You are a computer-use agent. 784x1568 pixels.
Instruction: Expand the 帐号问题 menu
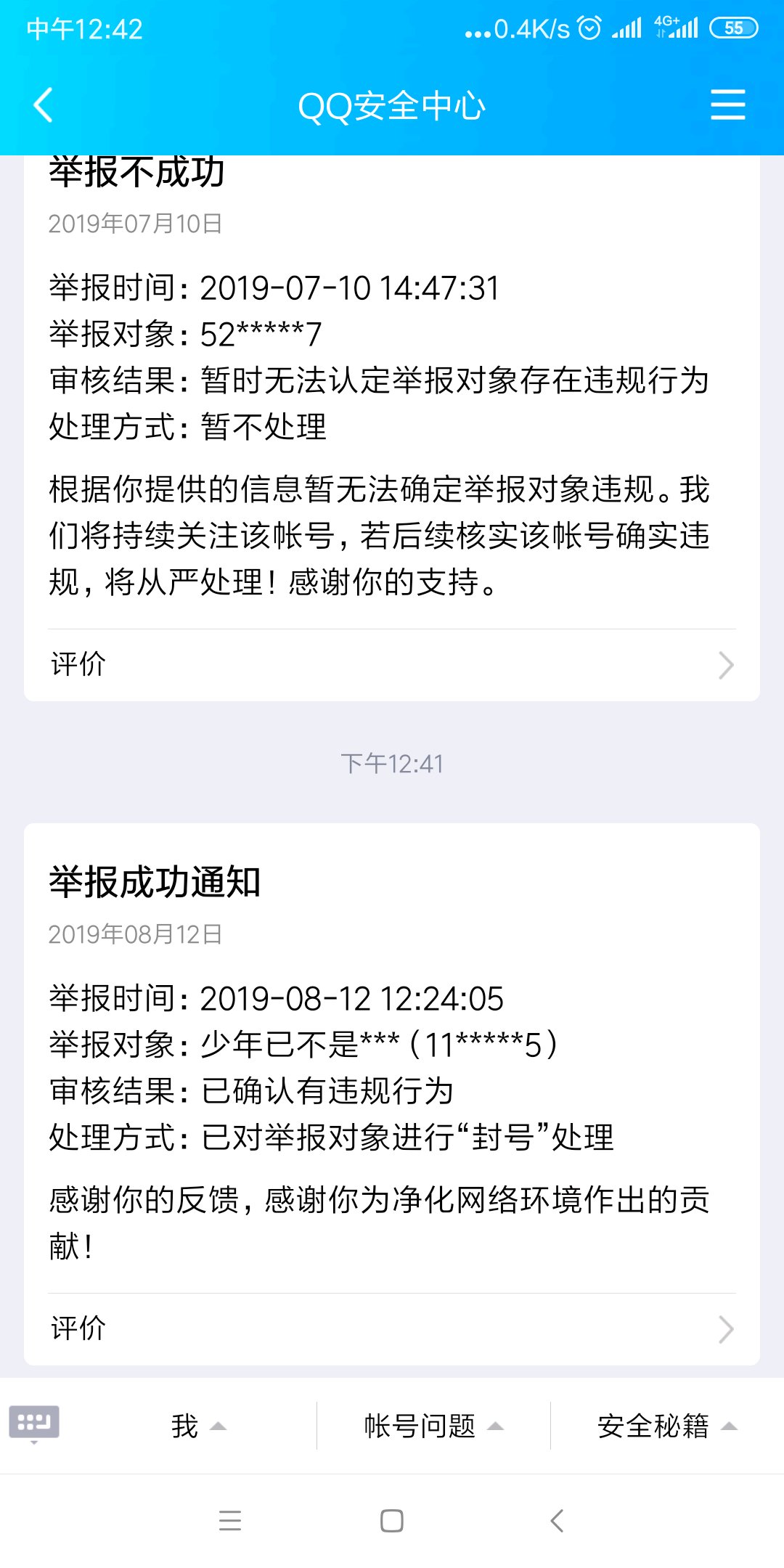[433, 1426]
